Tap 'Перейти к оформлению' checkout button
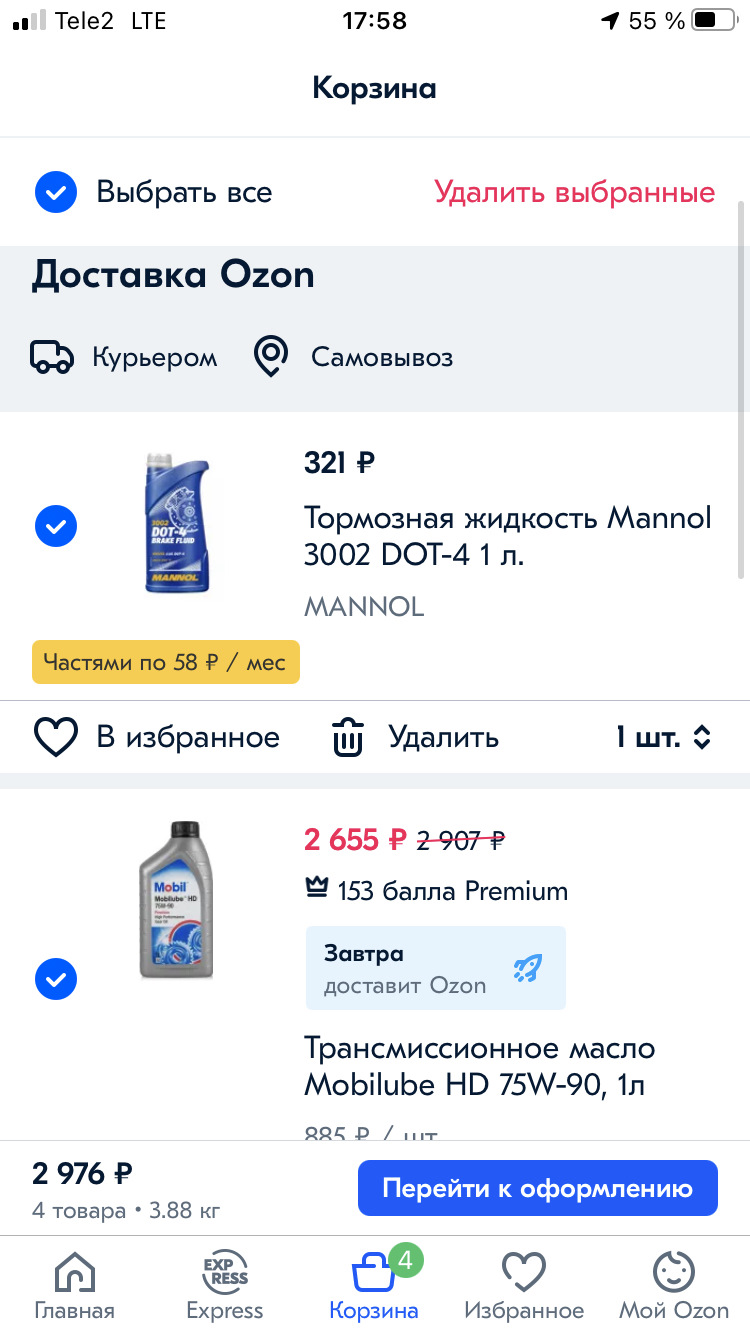 point(537,1188)
